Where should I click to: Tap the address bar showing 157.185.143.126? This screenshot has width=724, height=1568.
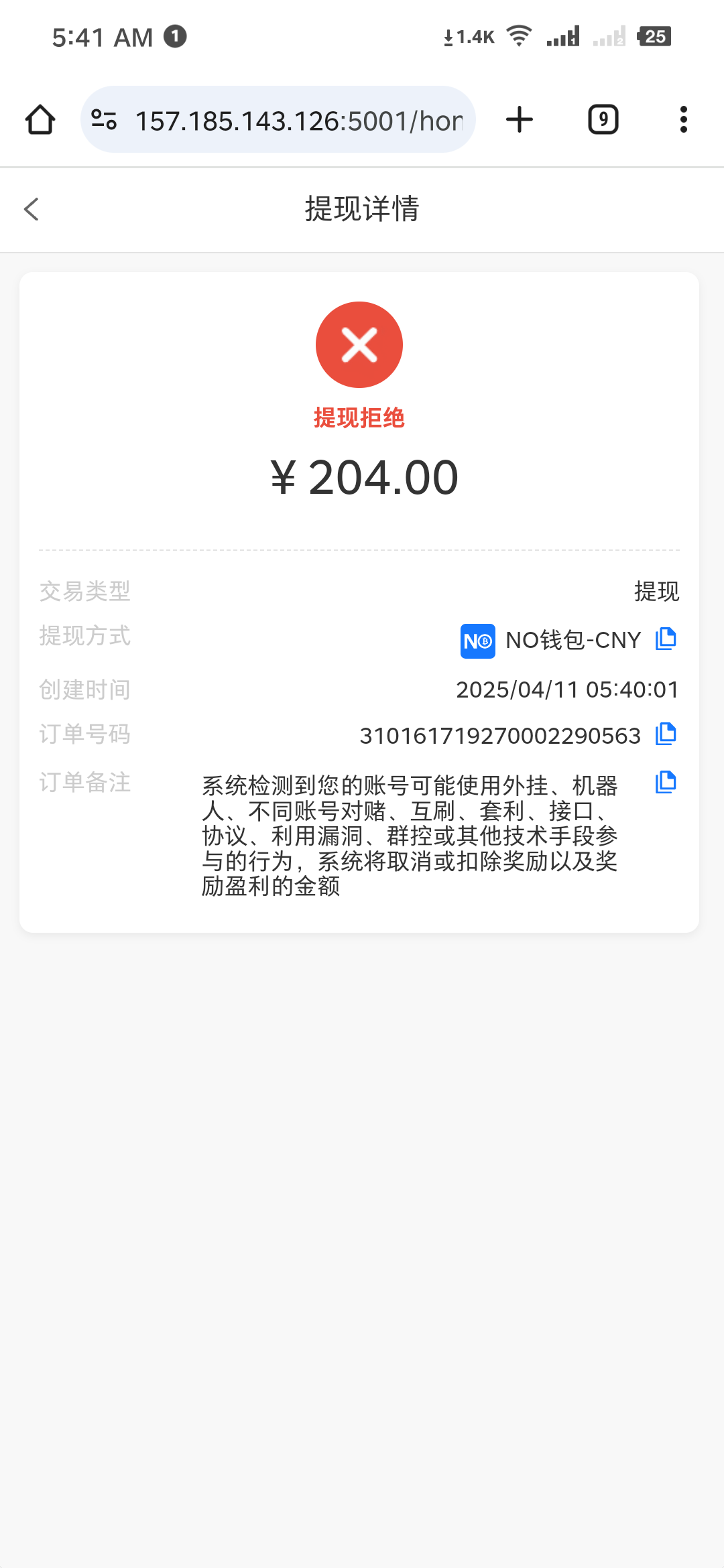point(298,121)
